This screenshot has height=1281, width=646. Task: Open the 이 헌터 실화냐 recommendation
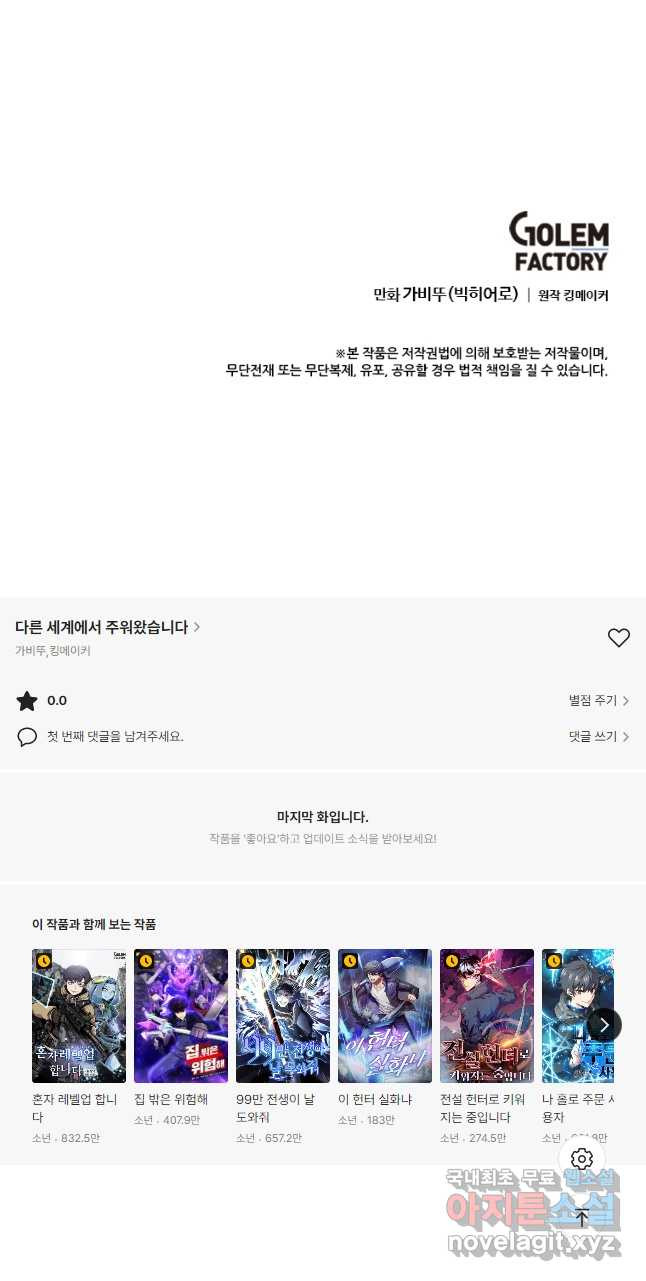(385, 1016)
